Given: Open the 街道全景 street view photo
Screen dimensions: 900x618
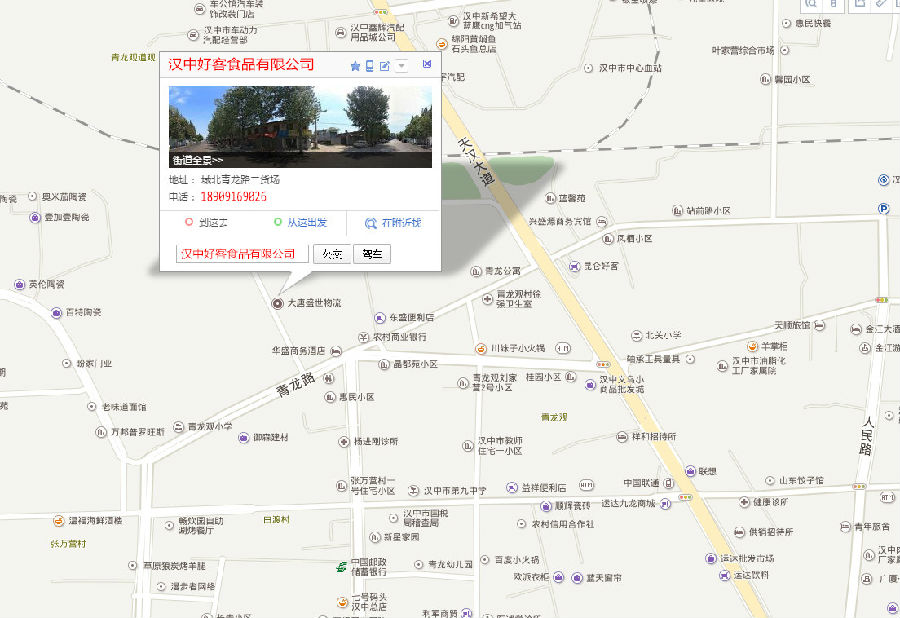Looking at the screenshot, I should [x=300, y=126].
